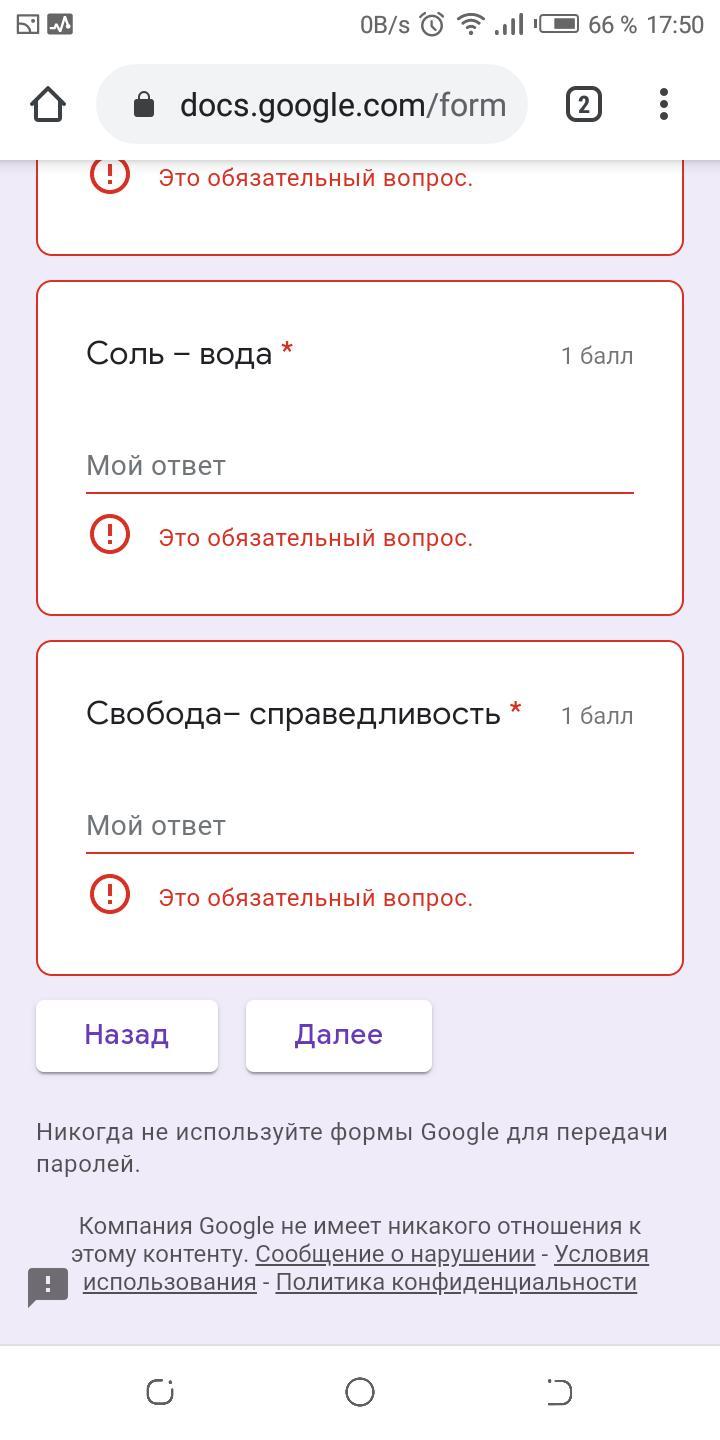The image size is (720, 1440).
Task: Open the Сообщение о нарушении link
Action: [x=395, y=1254]
